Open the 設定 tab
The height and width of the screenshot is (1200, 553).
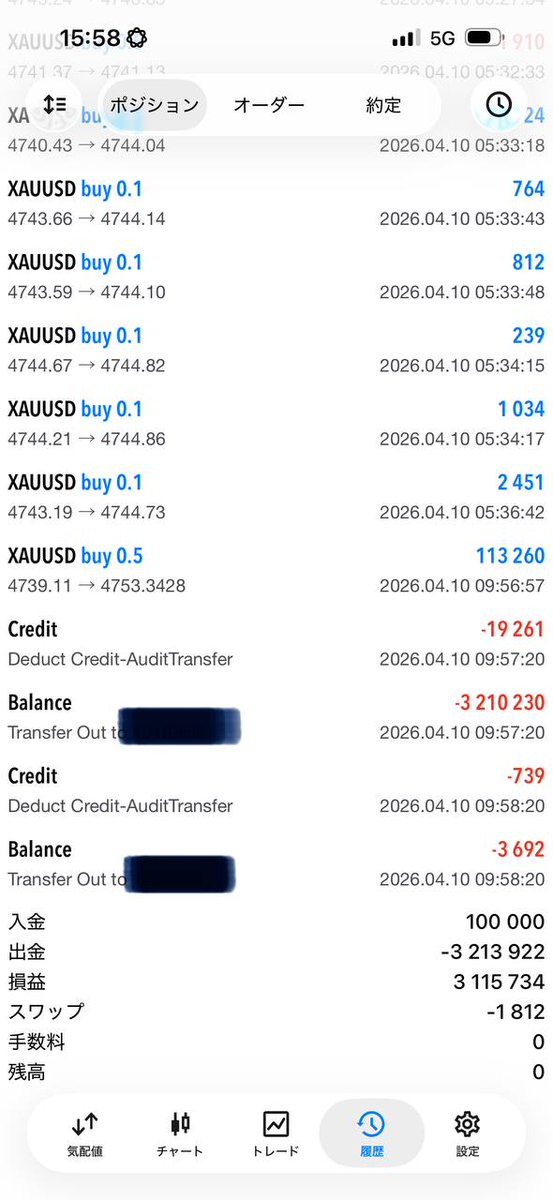467,1133
